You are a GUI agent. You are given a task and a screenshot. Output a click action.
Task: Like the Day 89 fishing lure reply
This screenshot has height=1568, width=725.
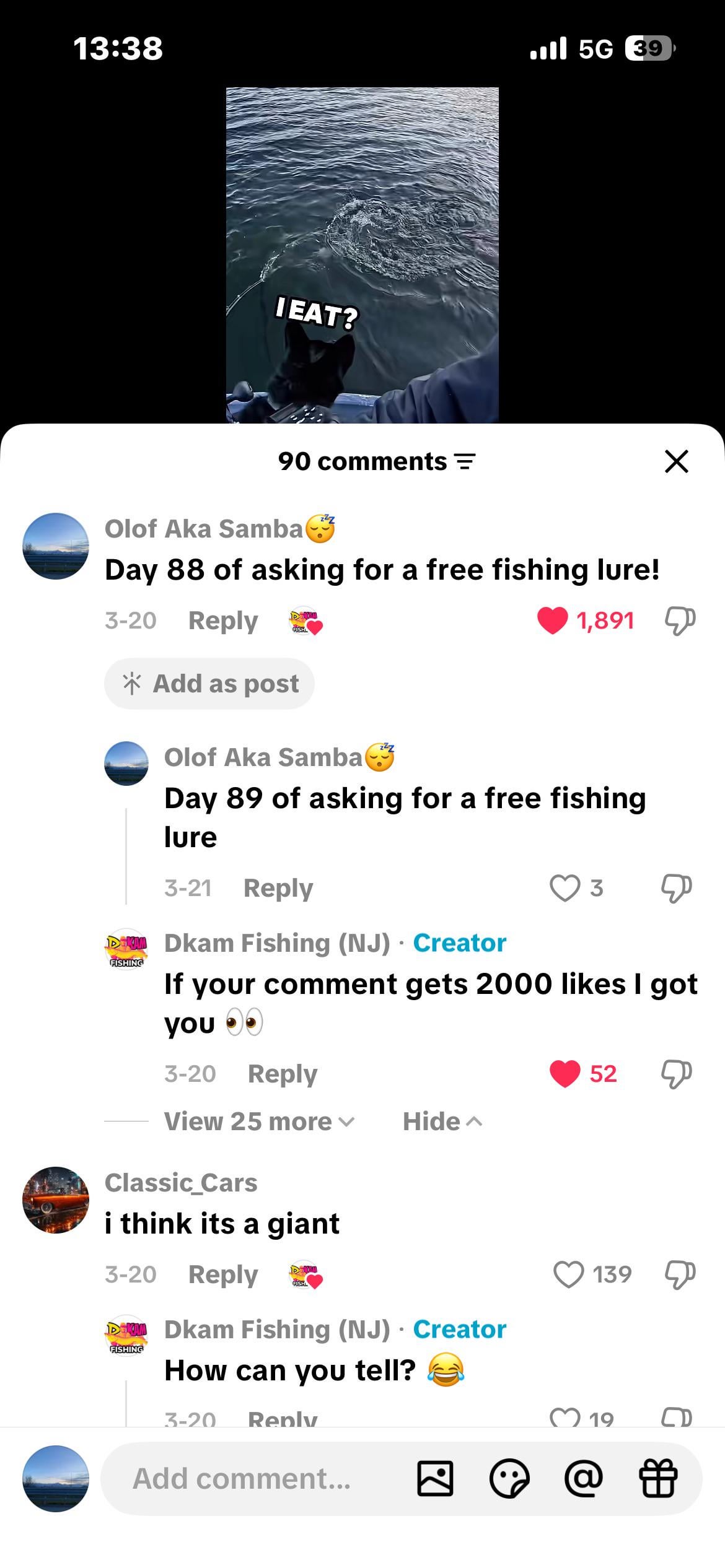point(565,888)
